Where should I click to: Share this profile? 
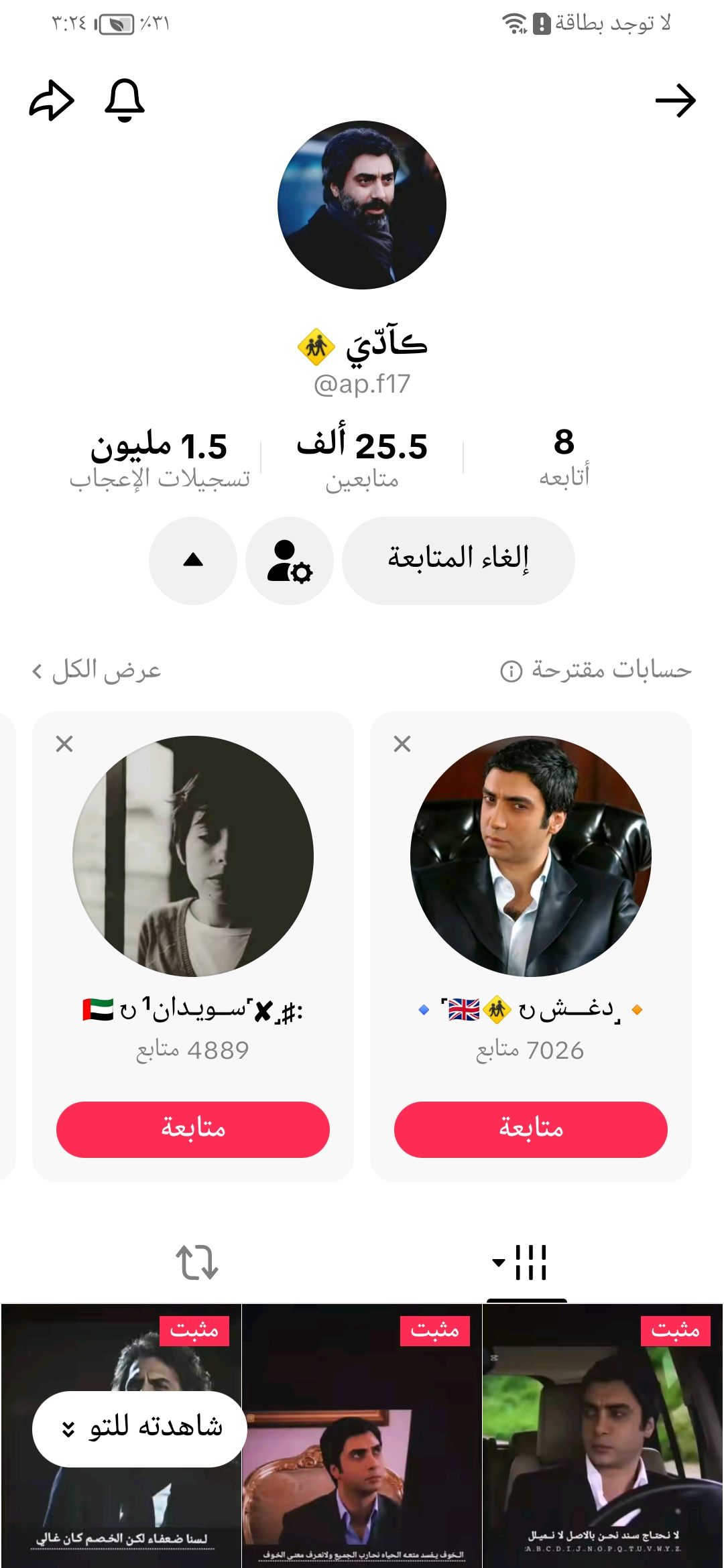click(52, 101)
